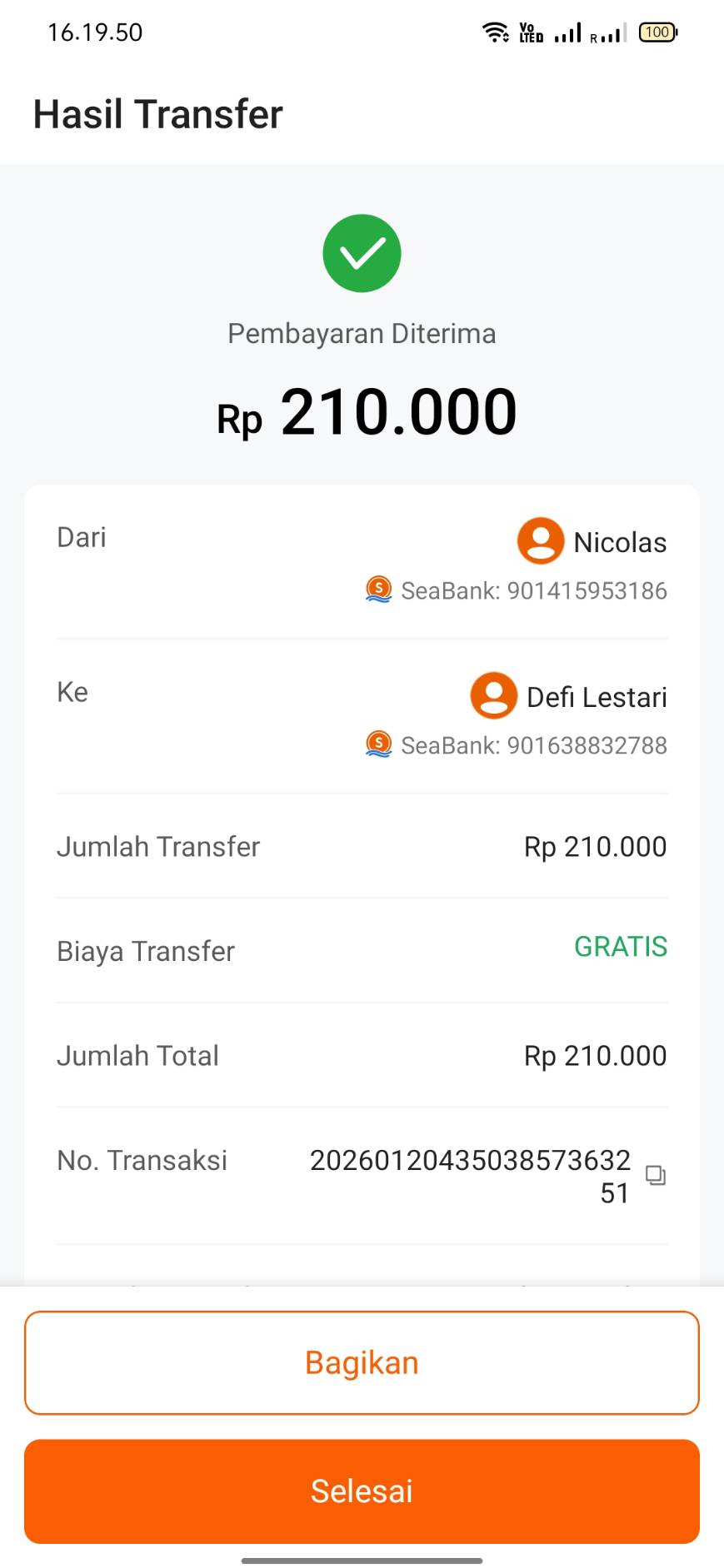Finish with the Selesai button
724x1568 pixels.
362,1491
